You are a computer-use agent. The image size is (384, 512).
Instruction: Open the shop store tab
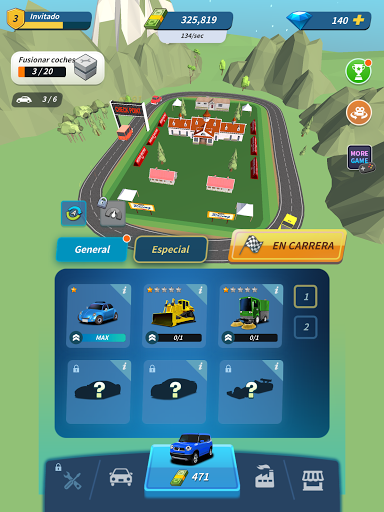[313, 480]
